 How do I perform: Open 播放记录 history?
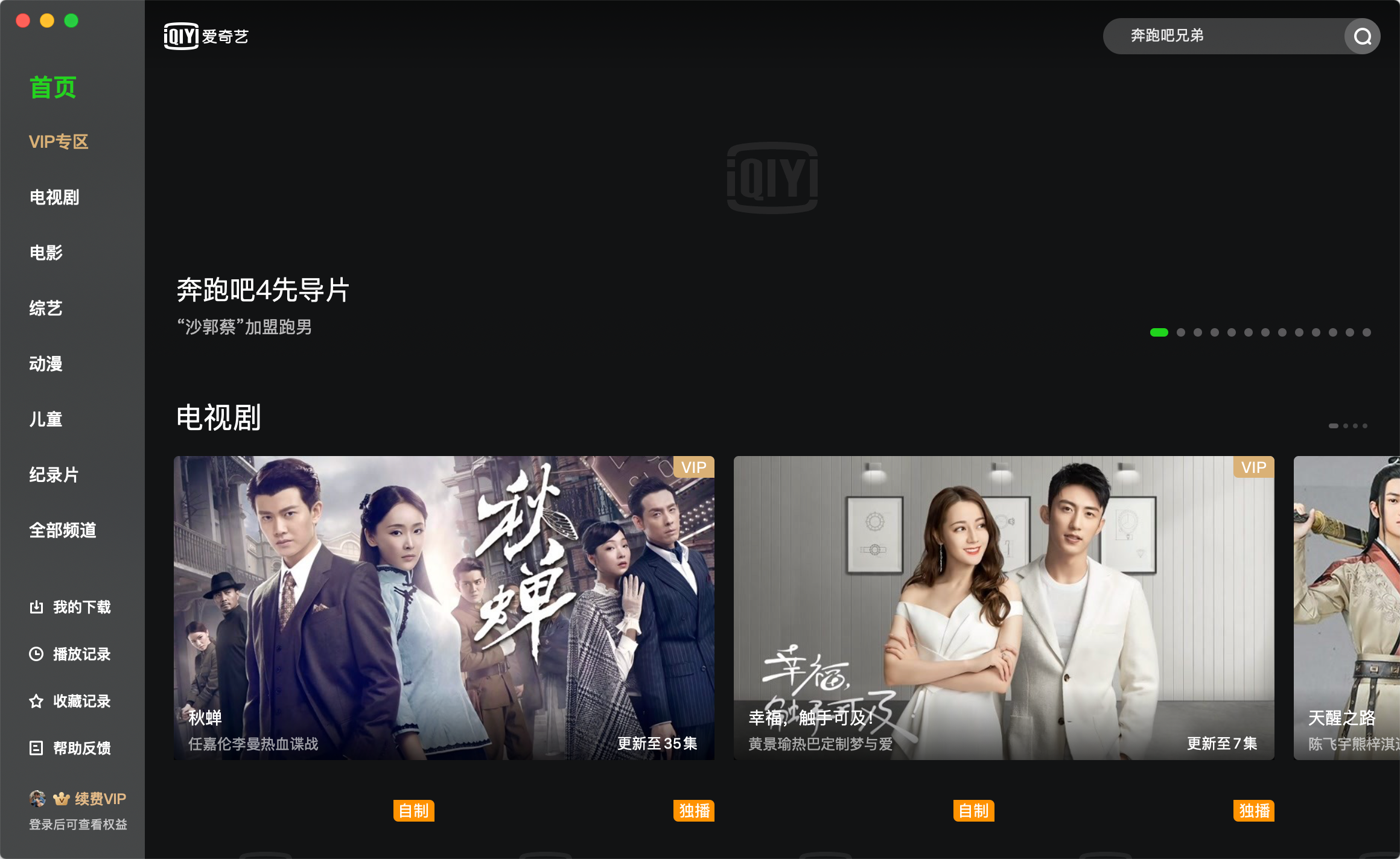pos(71,654)
